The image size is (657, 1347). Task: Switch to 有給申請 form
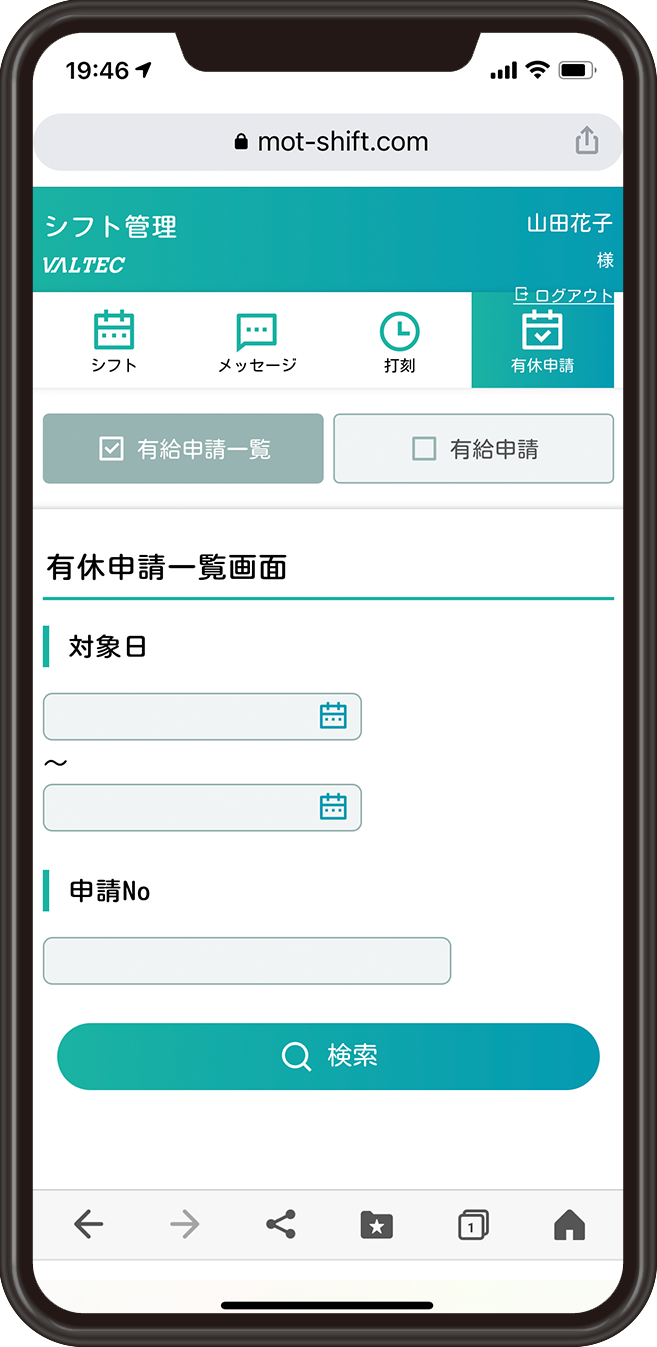473,449
